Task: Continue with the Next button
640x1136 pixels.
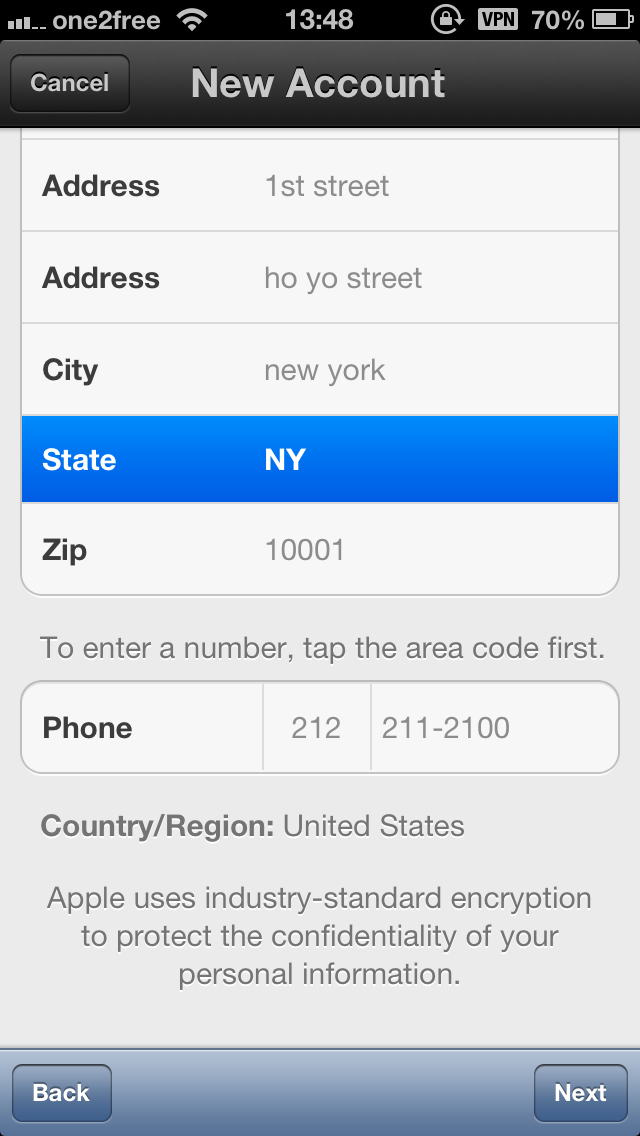Action: [x=580, y=1093]
